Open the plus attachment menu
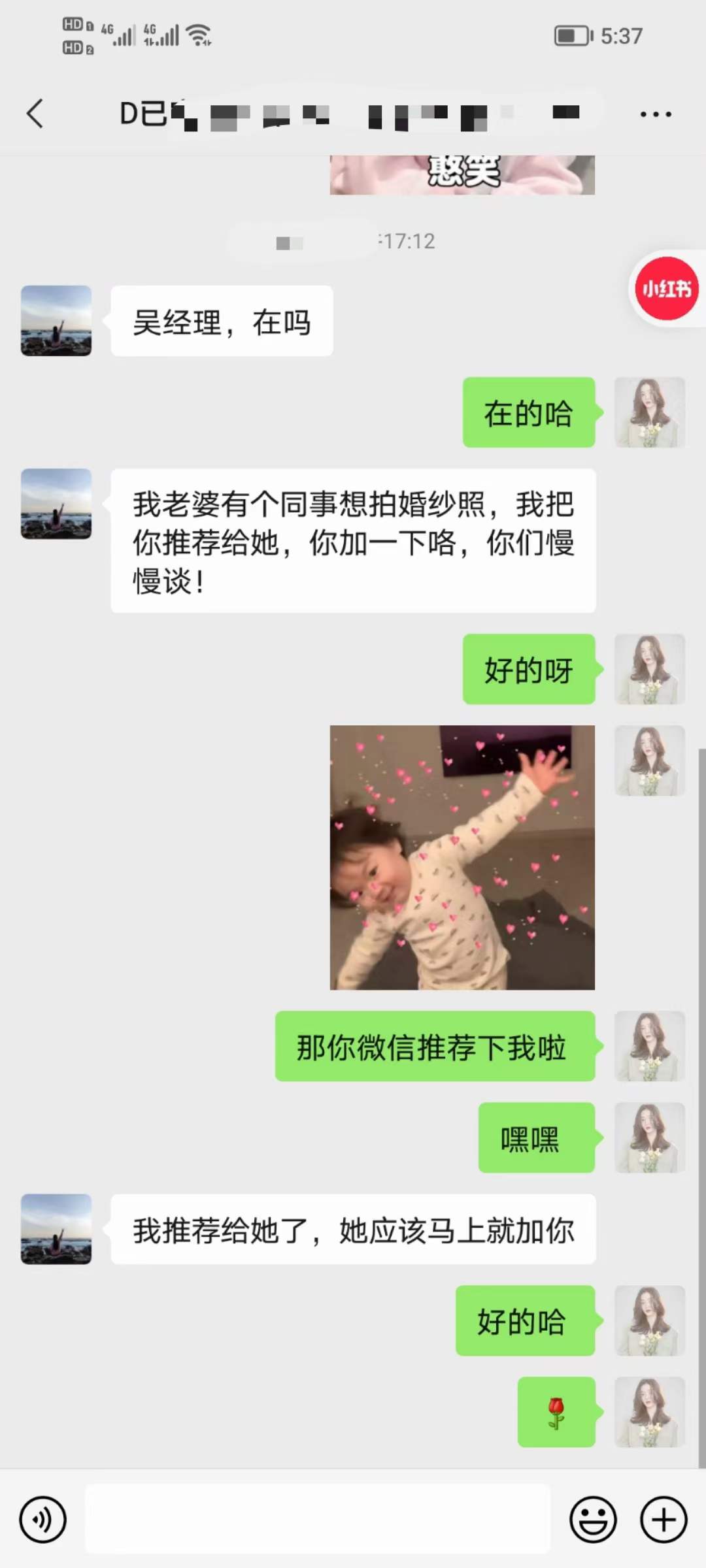The height and width of the screenshot is (1568, 706). pyautogui.click(x=663, y=1520)
